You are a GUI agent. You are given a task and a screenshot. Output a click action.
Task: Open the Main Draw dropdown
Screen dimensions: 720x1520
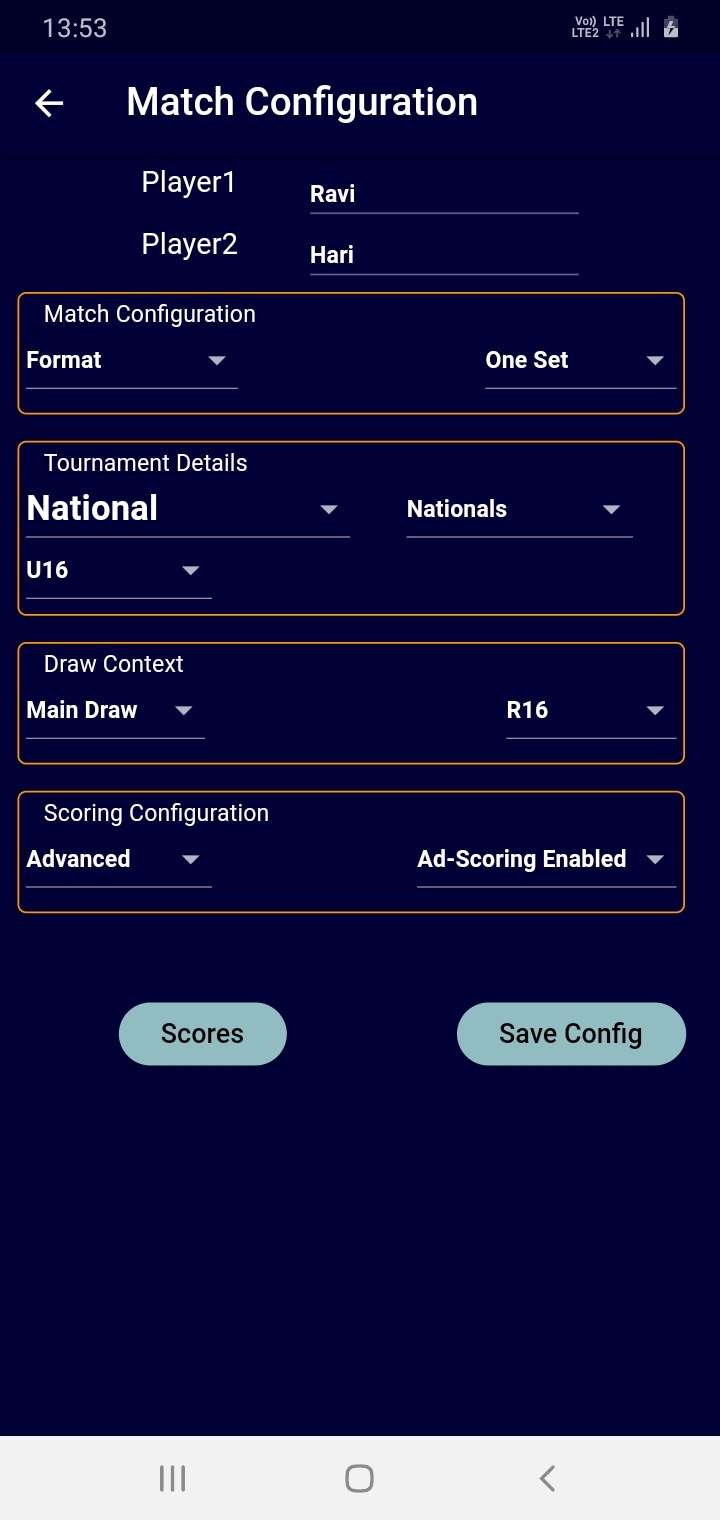tap(115, 711)
